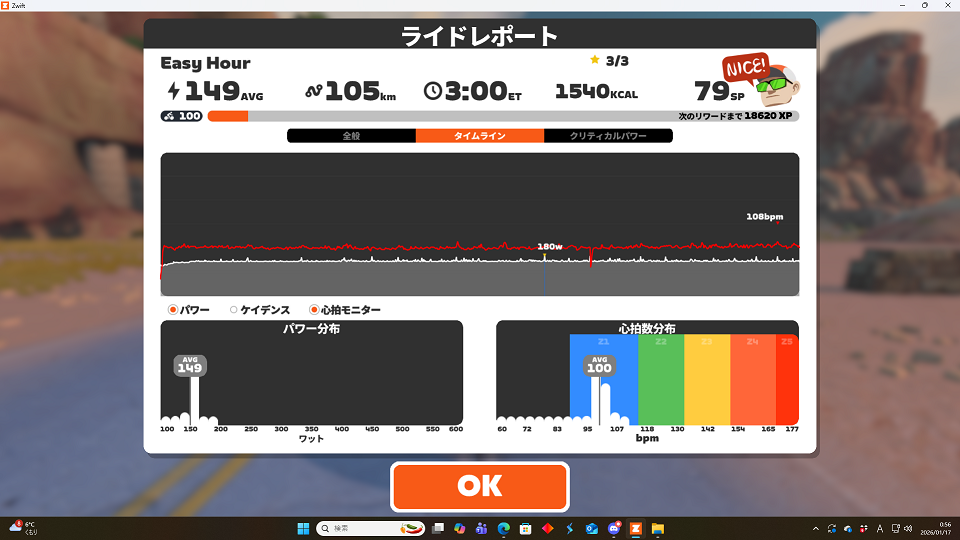Toggle the パワー graph option
The image size is (960, 540).
tap(173, 310)
